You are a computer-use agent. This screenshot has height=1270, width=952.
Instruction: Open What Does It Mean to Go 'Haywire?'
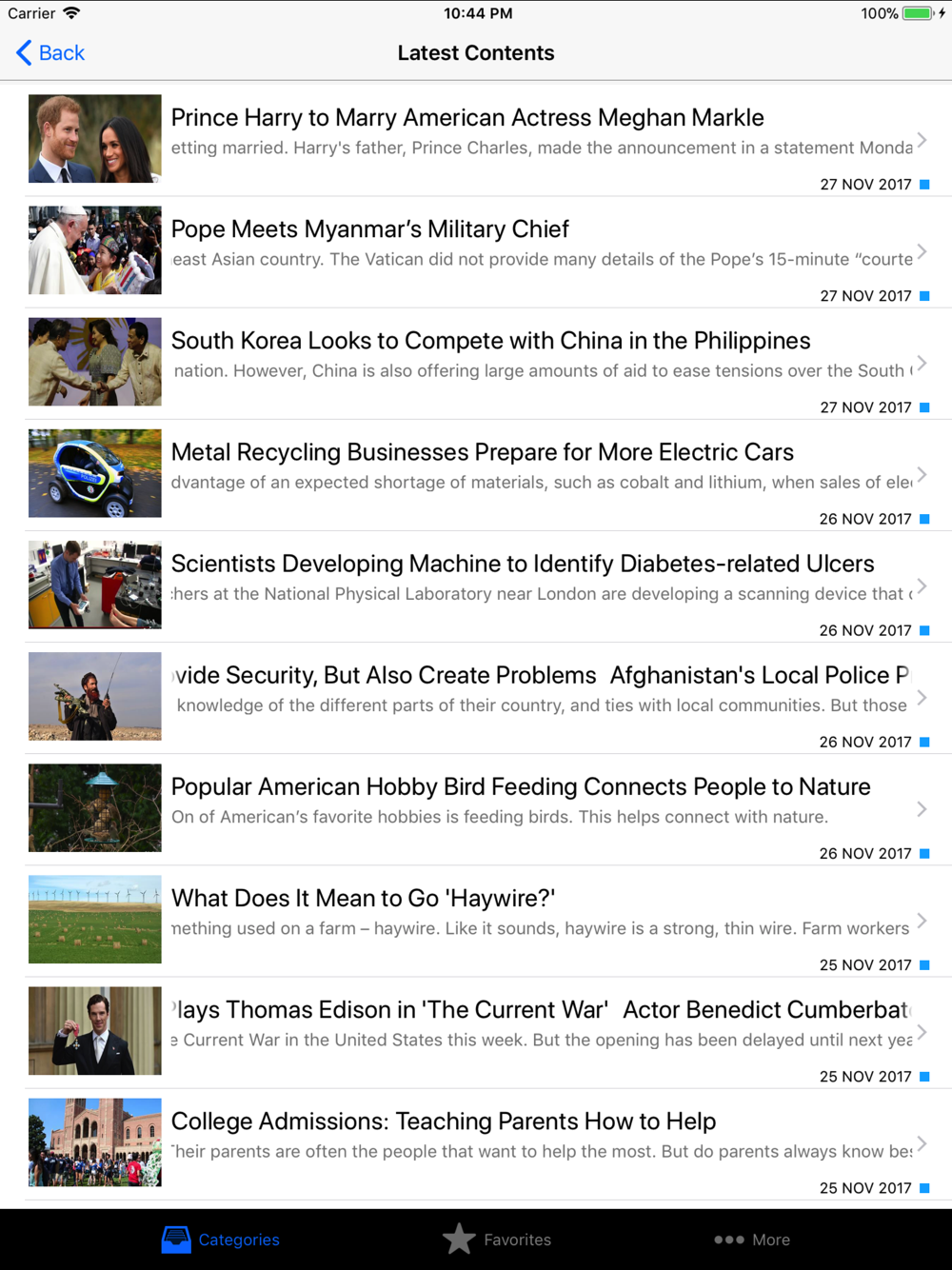point(476,920)
